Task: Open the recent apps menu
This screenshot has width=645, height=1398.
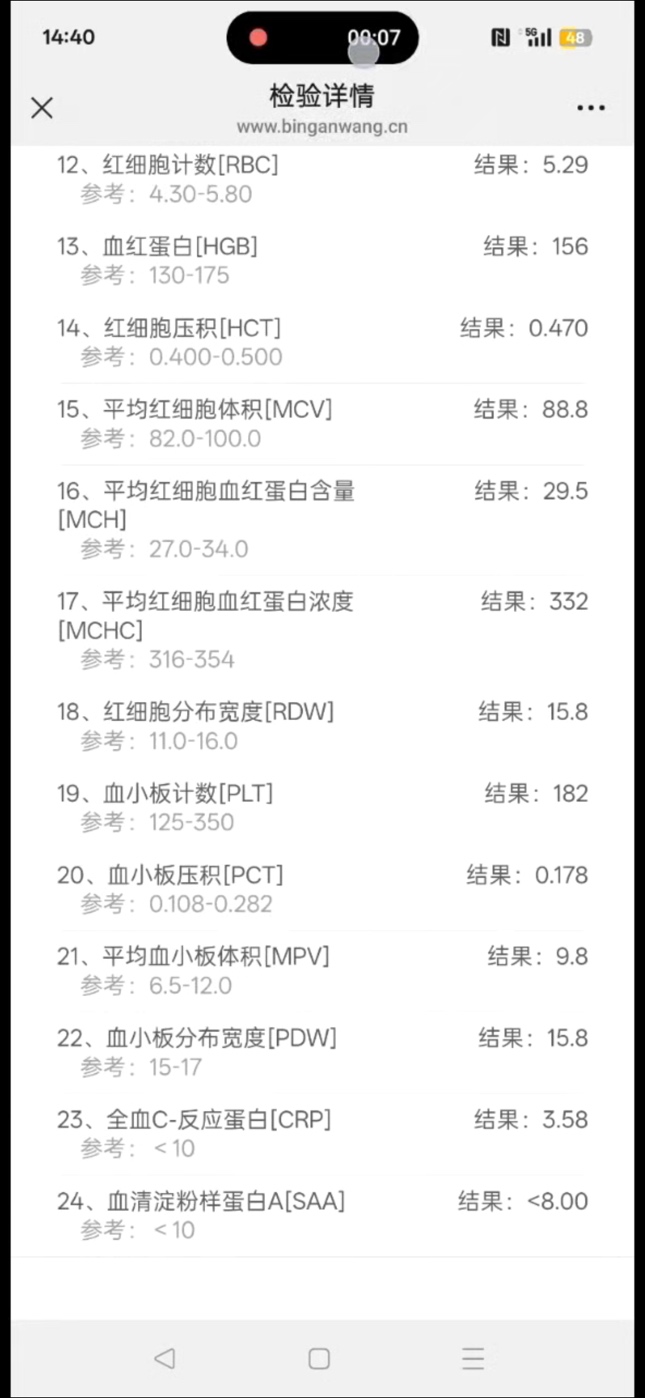Action: point(473,1358)
